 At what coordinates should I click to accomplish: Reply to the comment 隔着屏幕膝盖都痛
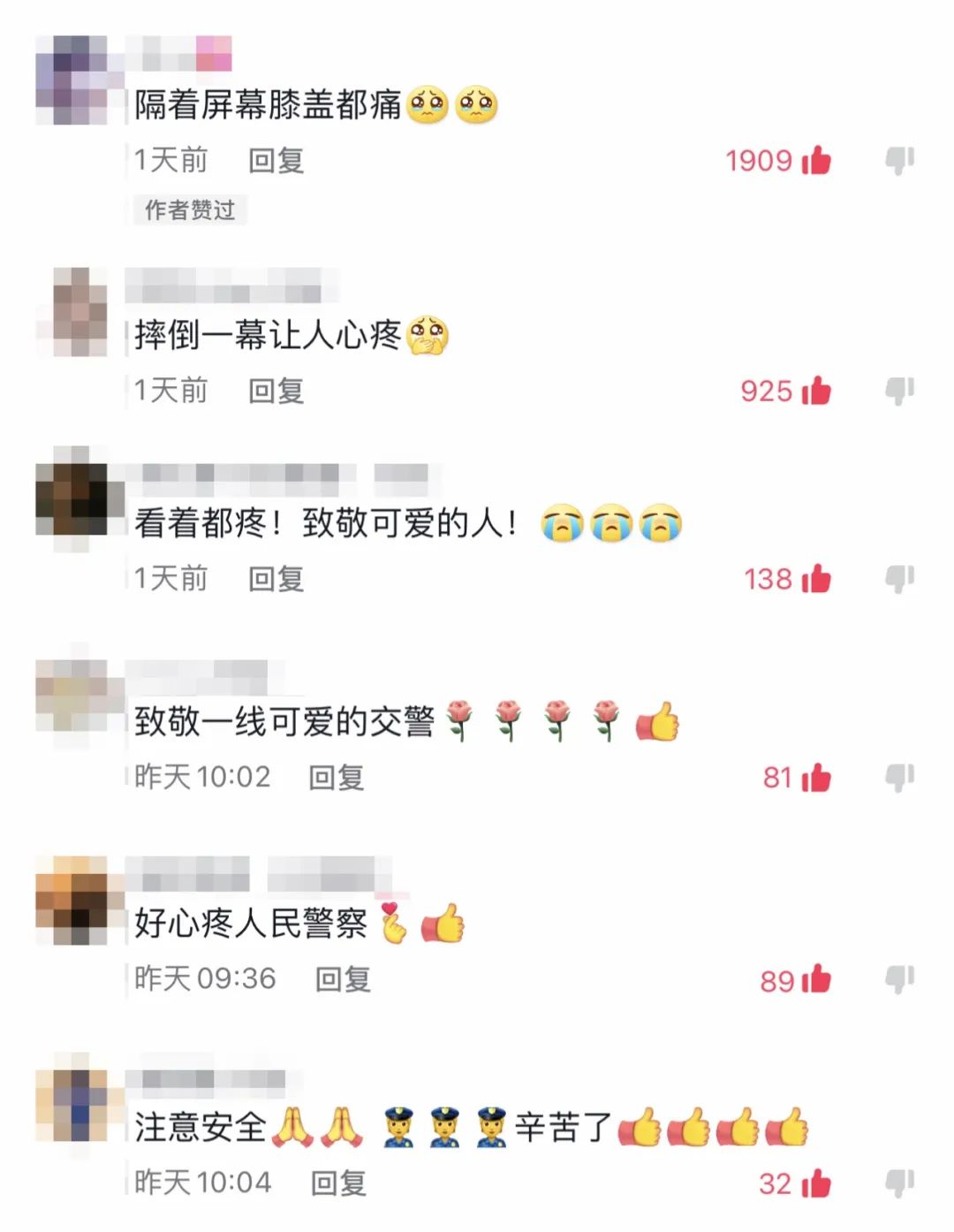[x=276, y=161]
